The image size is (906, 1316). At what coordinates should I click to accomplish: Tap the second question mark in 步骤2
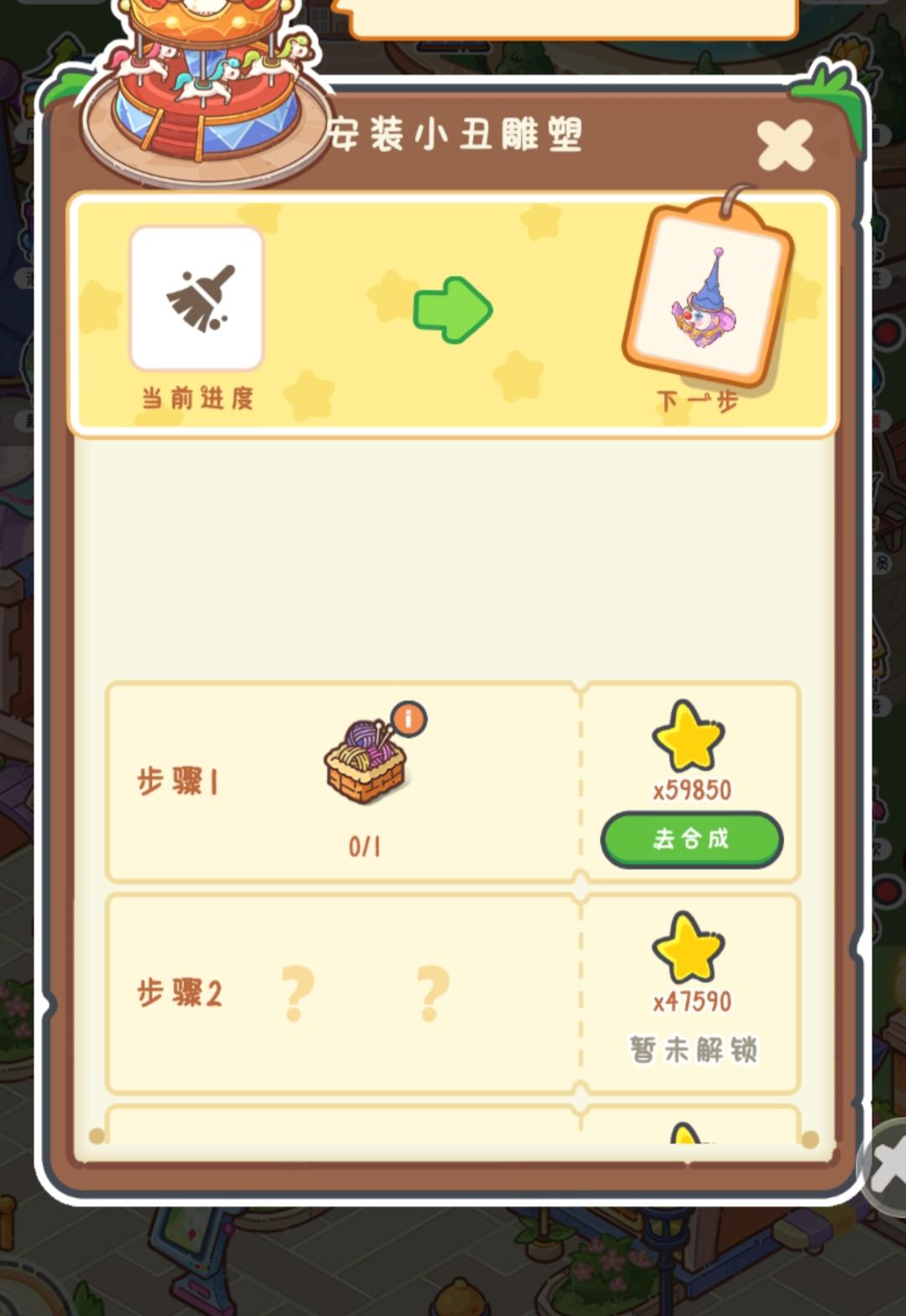point(430,992)
